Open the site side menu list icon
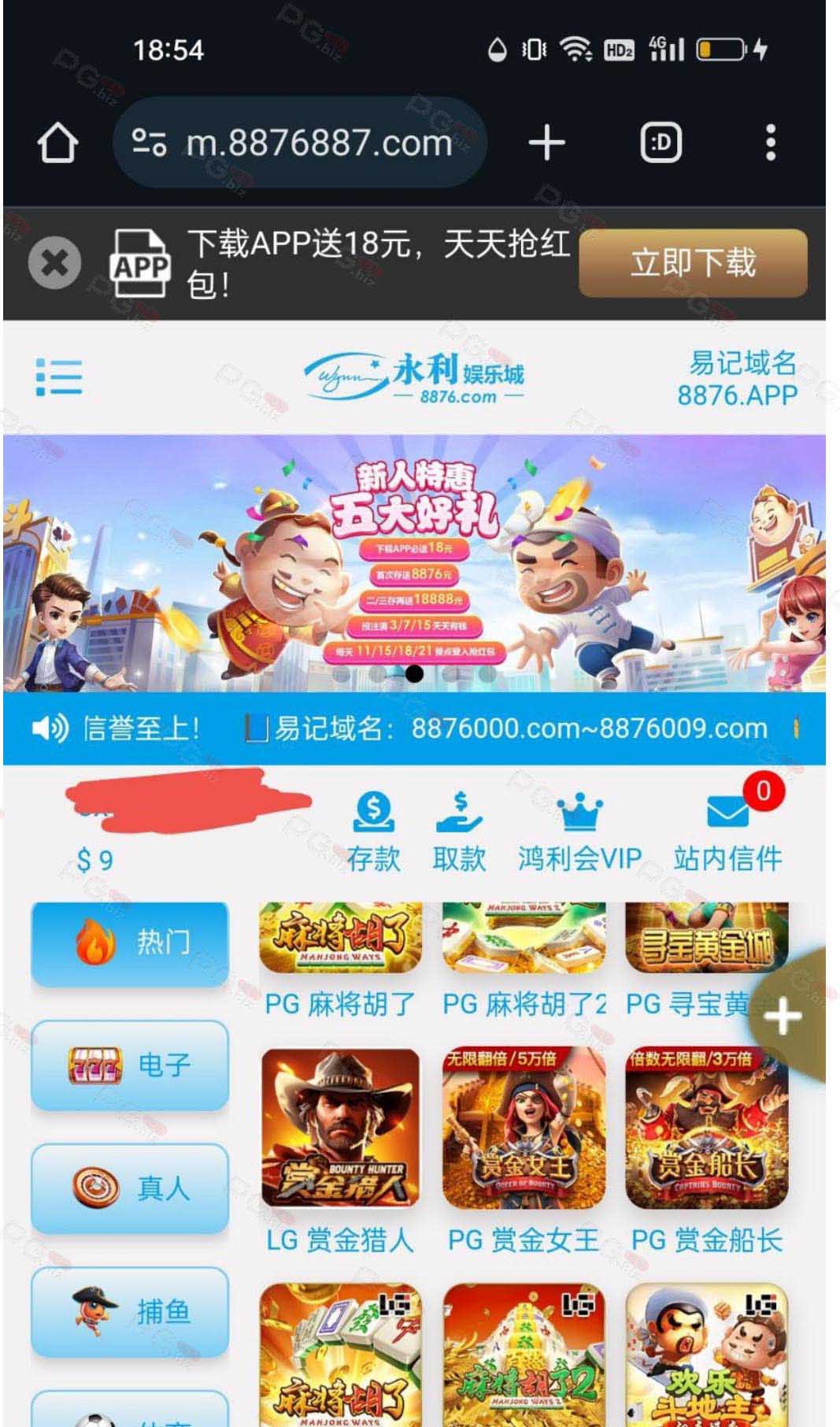Viewport: 840px width, 1427px height. click(x=59, y=377)
